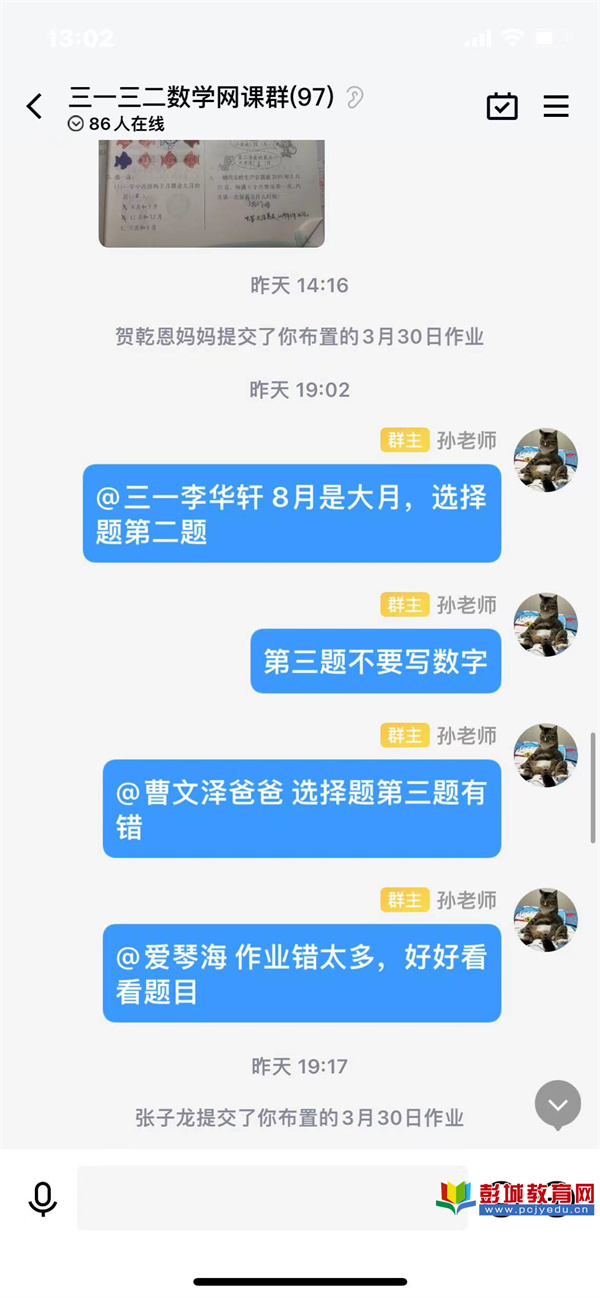
Task: Open the group menu icon
Action: click(556, 106)
